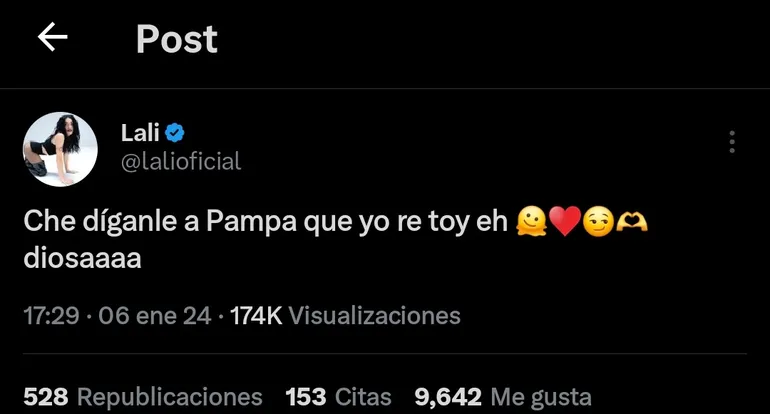Open the @lalioficial profile via its handle

point(181,161)
